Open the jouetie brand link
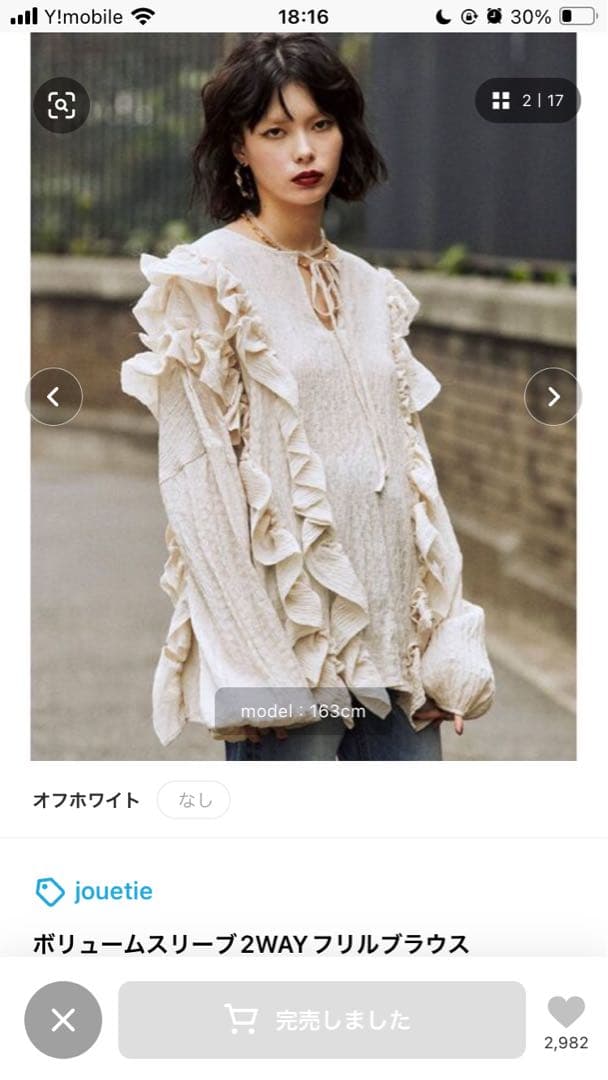This screenshot has height=1080, width=608. coord(94,891)
